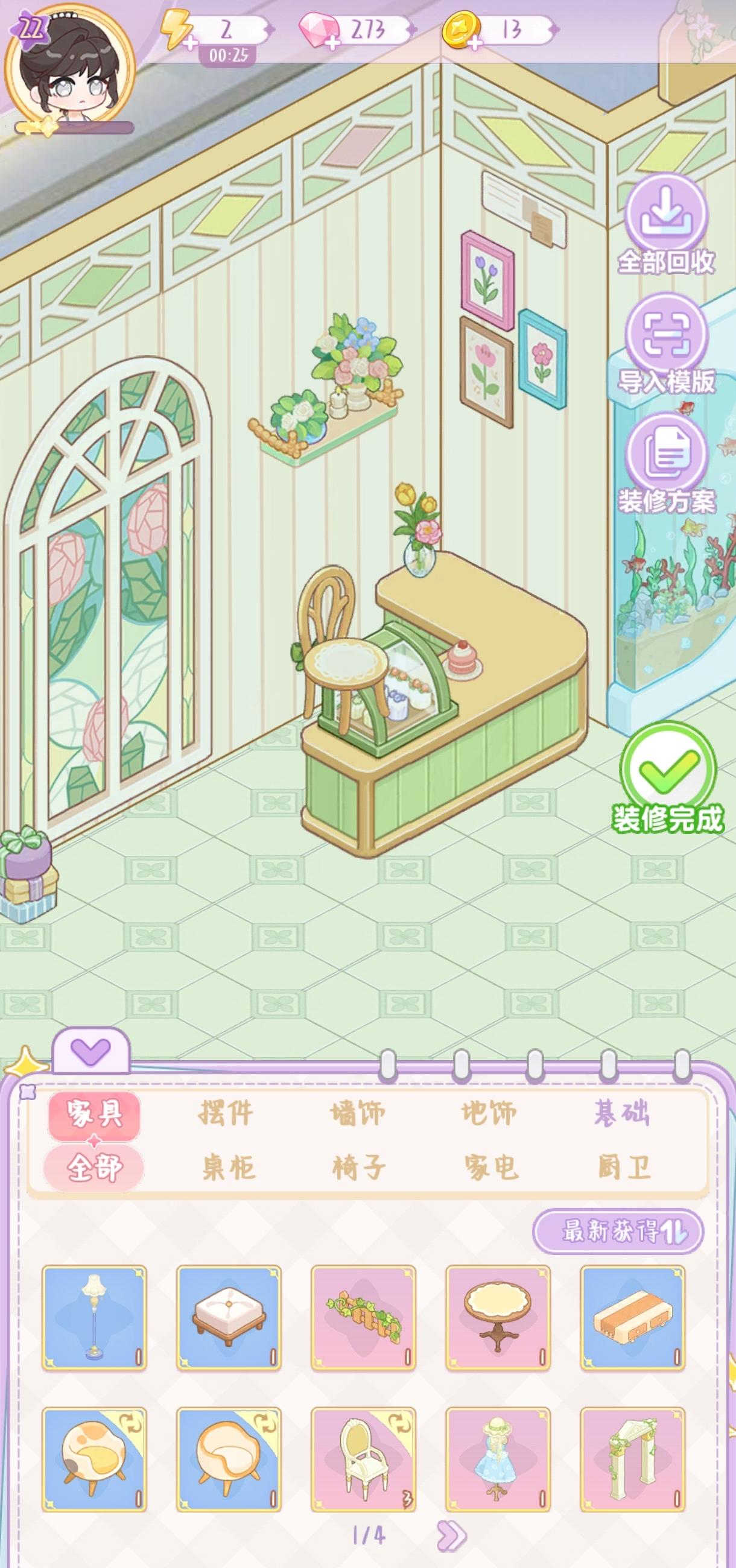This screenshot has width=736, height=1568.
Task: Change sort order via 最新获得
Action: click(x=618, y=1231)
